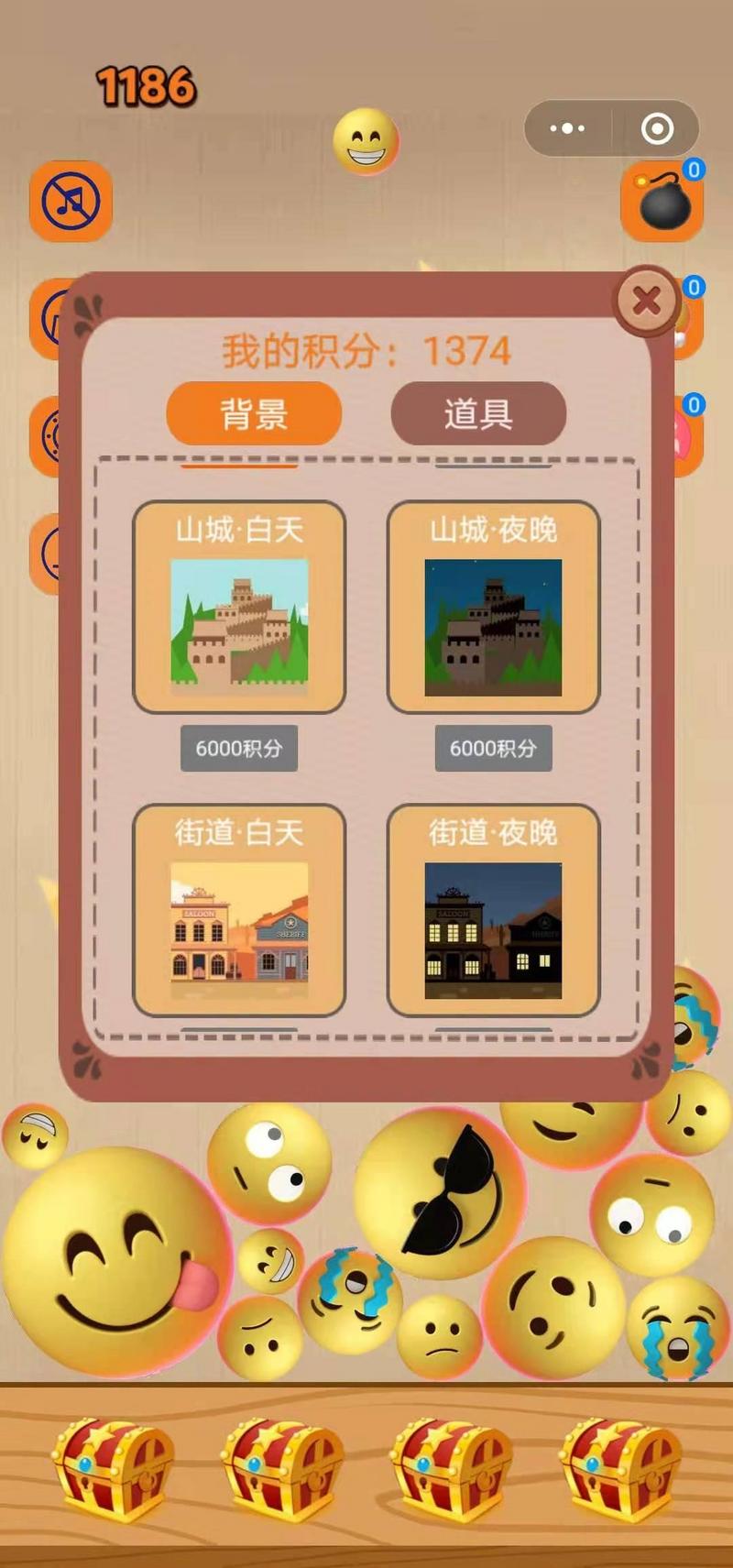Select the 山城·白天 background
733x1568 pixels.
[239, 607]
